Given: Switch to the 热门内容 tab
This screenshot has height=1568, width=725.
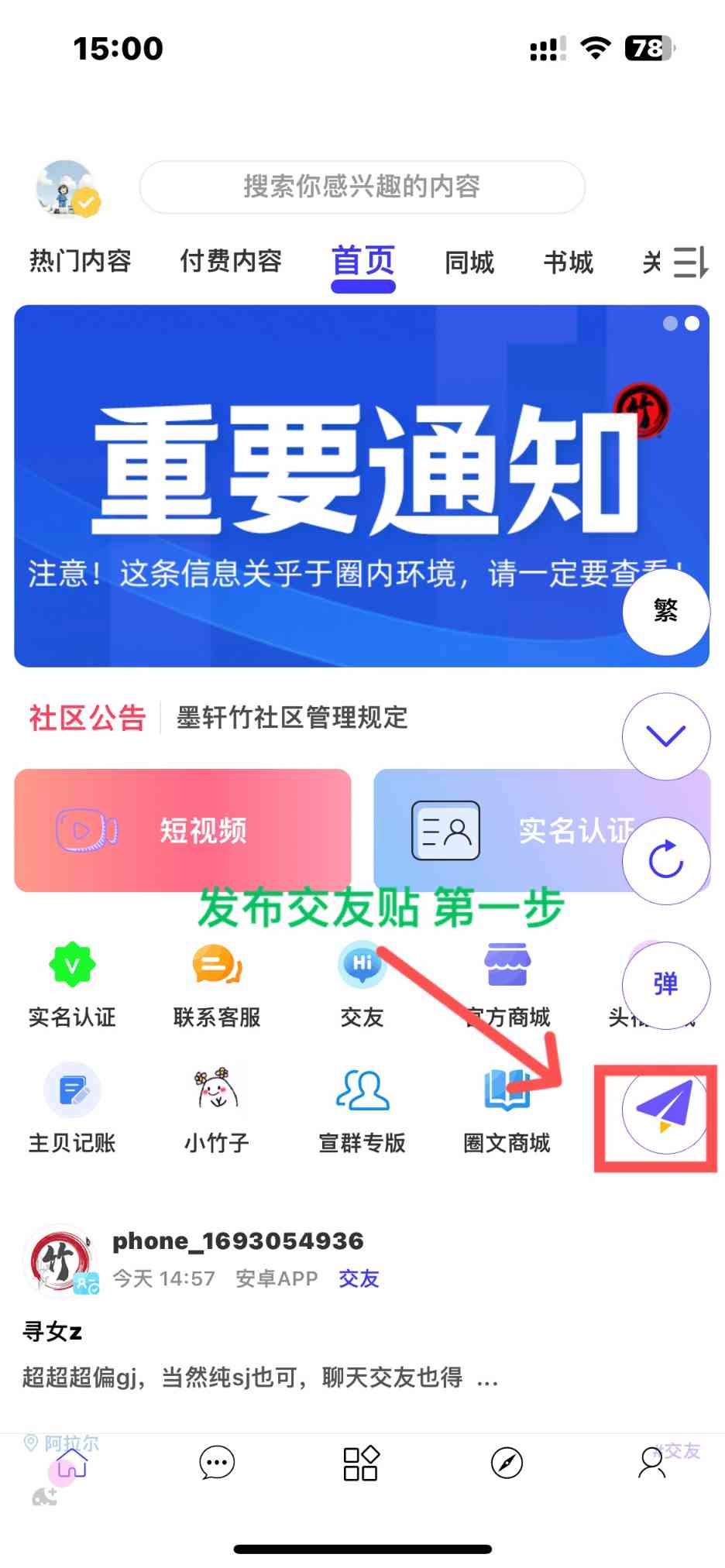Looking at the screenshot, I should click(x=81, y=261).
